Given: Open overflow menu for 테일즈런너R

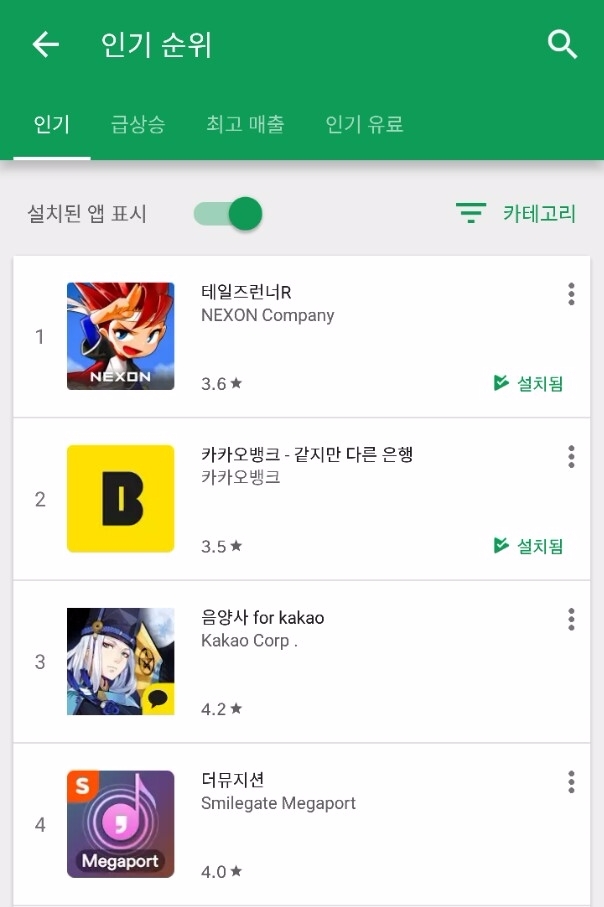Looking at the screenshot, I should [x=571, y=294].
